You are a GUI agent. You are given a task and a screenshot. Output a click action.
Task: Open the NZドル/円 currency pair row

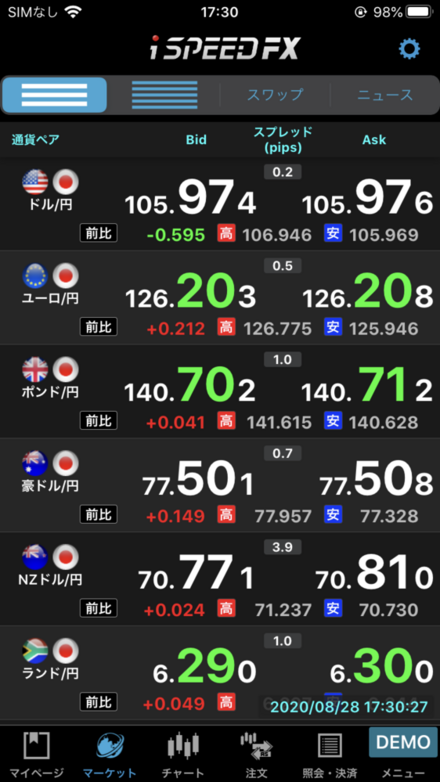[220, 579]
